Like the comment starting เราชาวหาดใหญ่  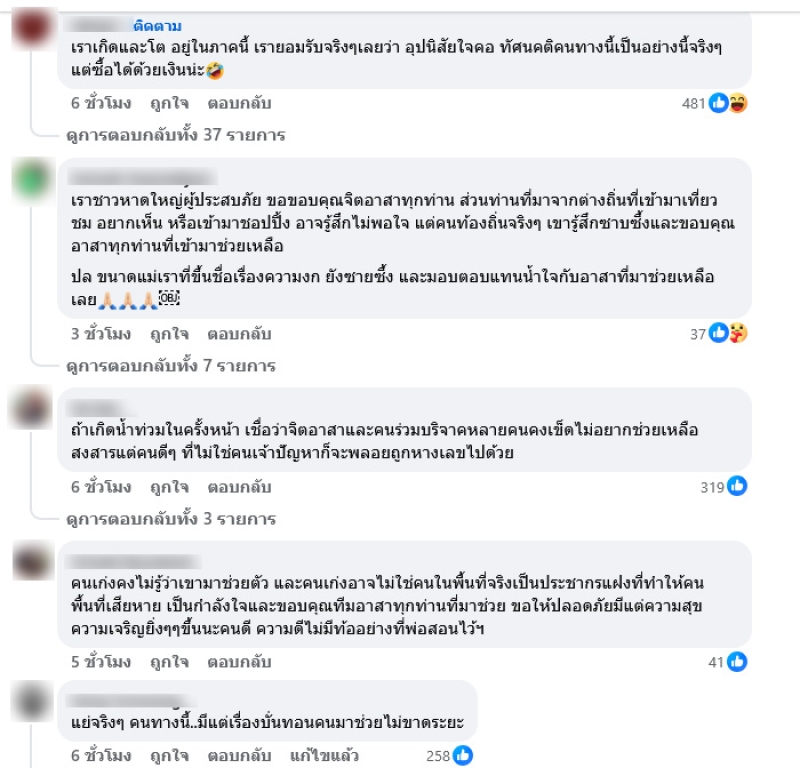pos(170,333)
